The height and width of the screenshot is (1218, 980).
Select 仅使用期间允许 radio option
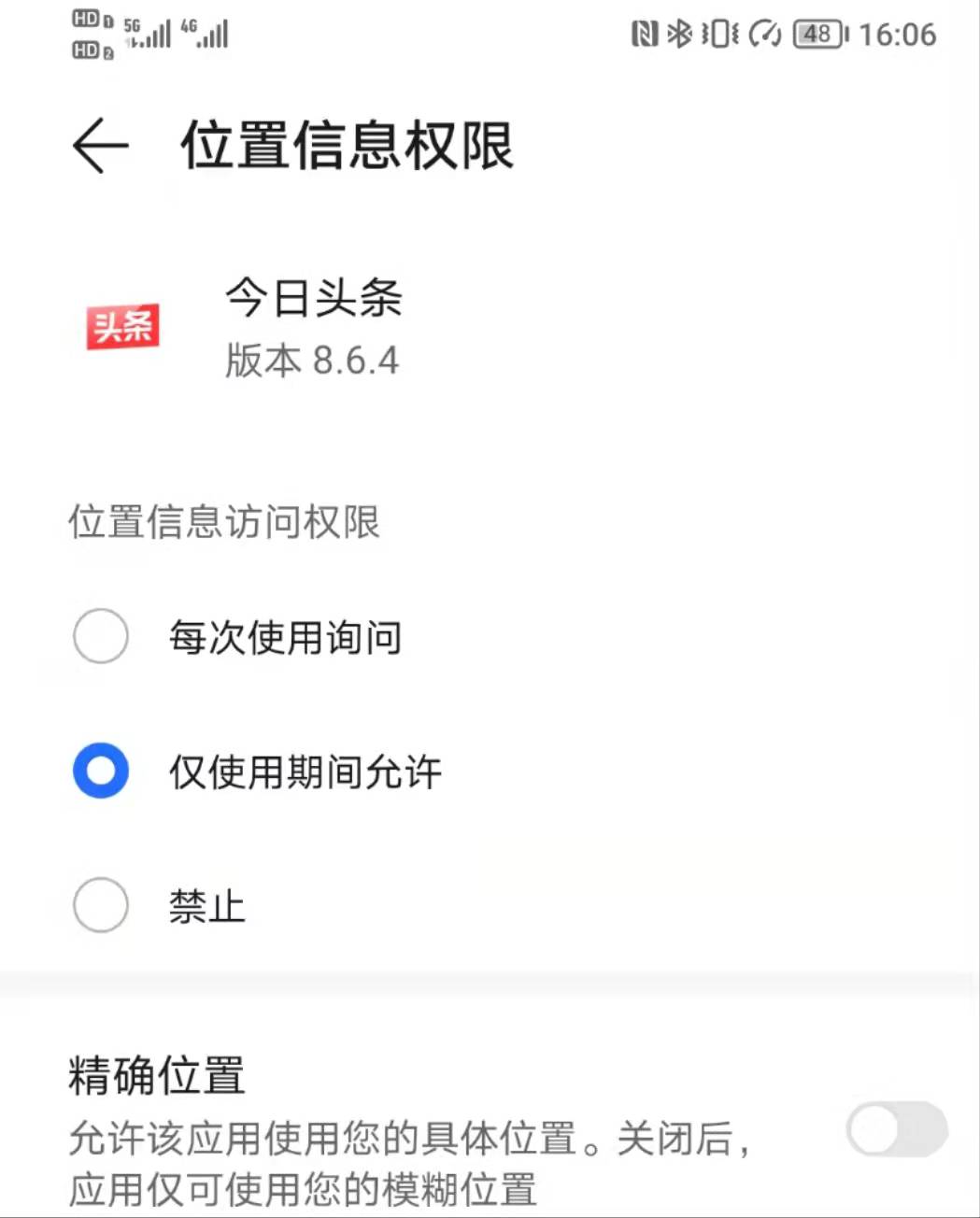101,770
